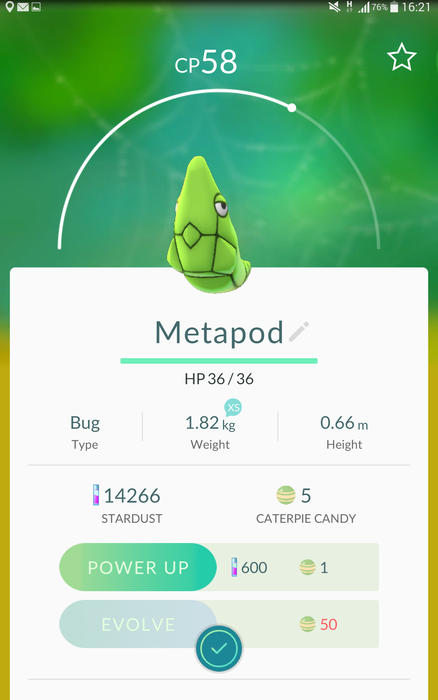Image resolution: width=438 pixels, height=700 pixels.
Task: Mark Metapod as favorite with the star
Action: click(x=401, y=57)
